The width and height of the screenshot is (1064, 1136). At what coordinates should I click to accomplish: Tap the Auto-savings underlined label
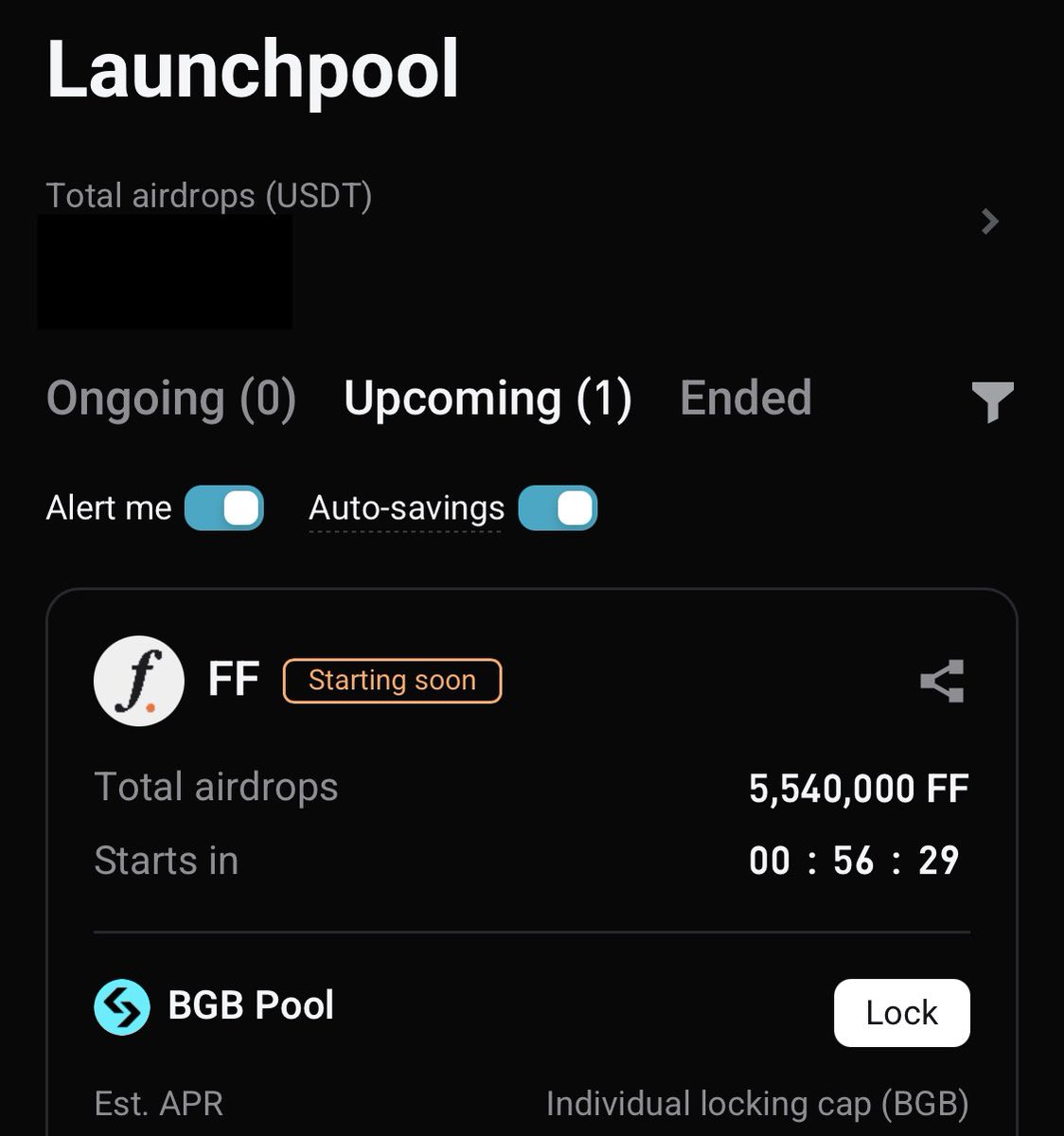406,508
